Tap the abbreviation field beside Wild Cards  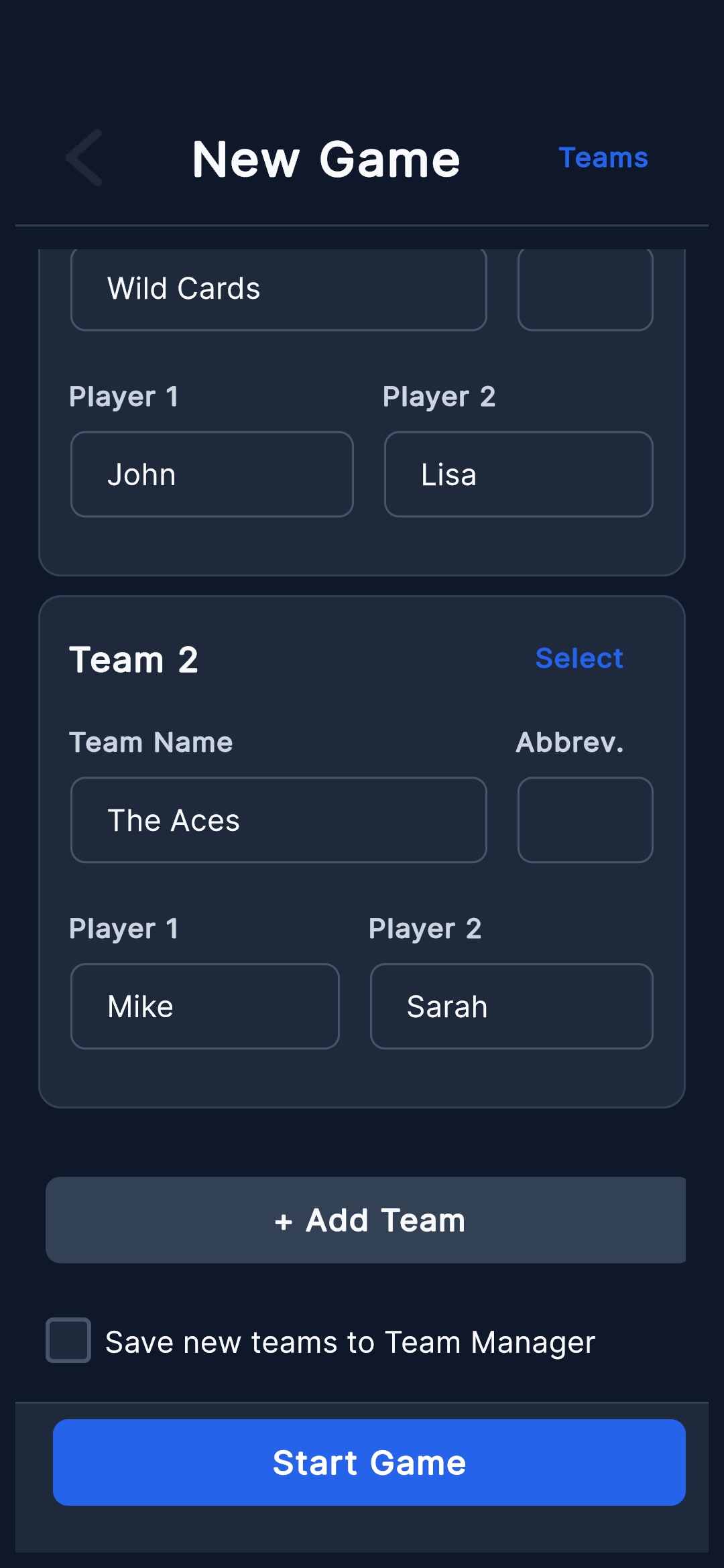585,289
